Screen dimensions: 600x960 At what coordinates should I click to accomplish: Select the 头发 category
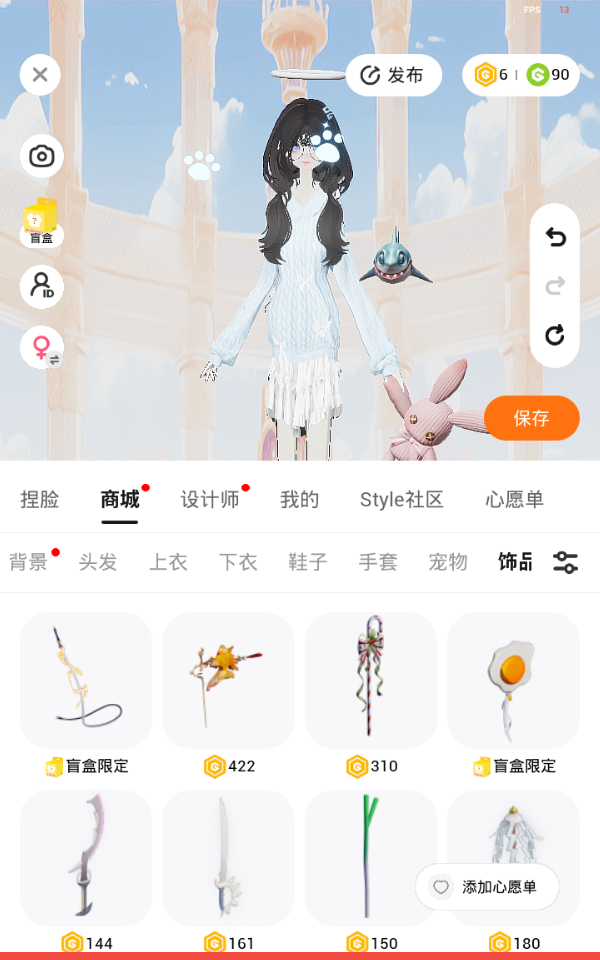(x=98, y=561)
